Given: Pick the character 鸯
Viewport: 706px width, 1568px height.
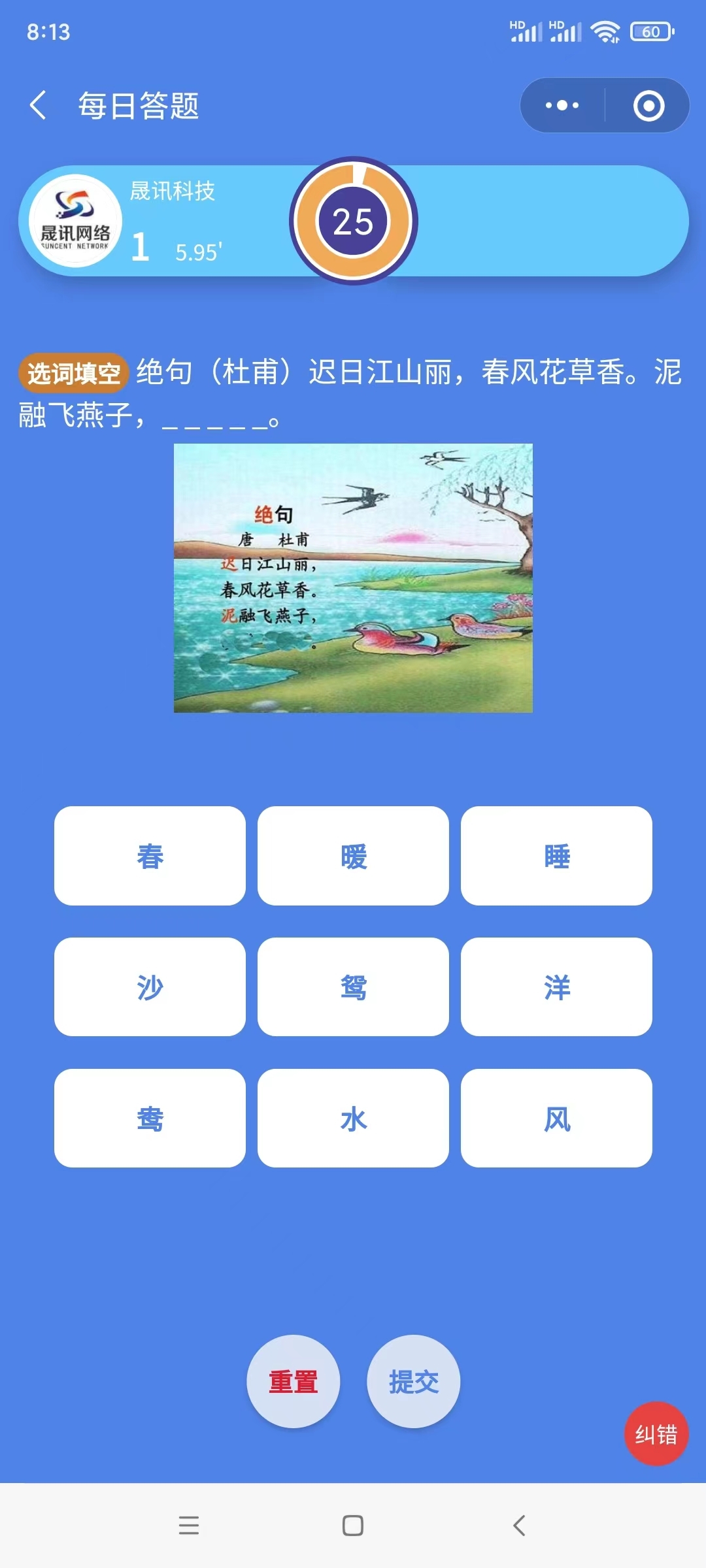Looking at the screenshot, I should point(150,1119).
